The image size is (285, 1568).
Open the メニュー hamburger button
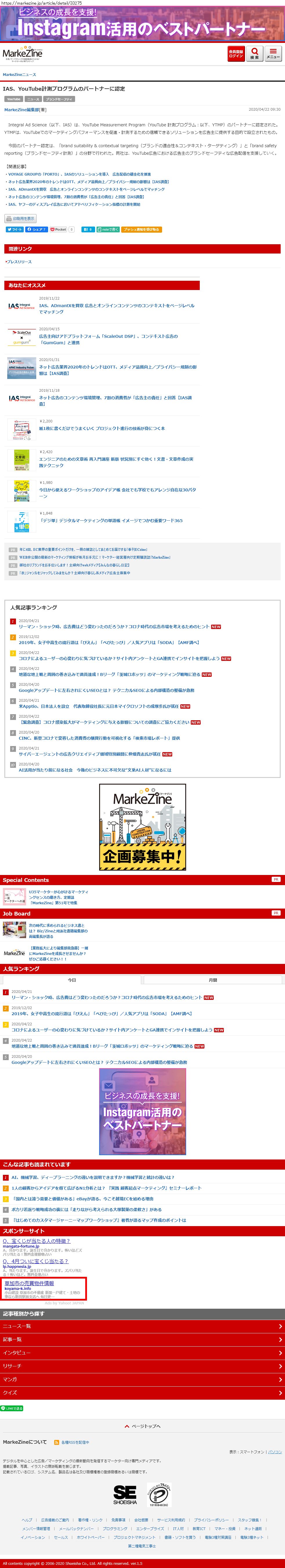tap(273, 54)
